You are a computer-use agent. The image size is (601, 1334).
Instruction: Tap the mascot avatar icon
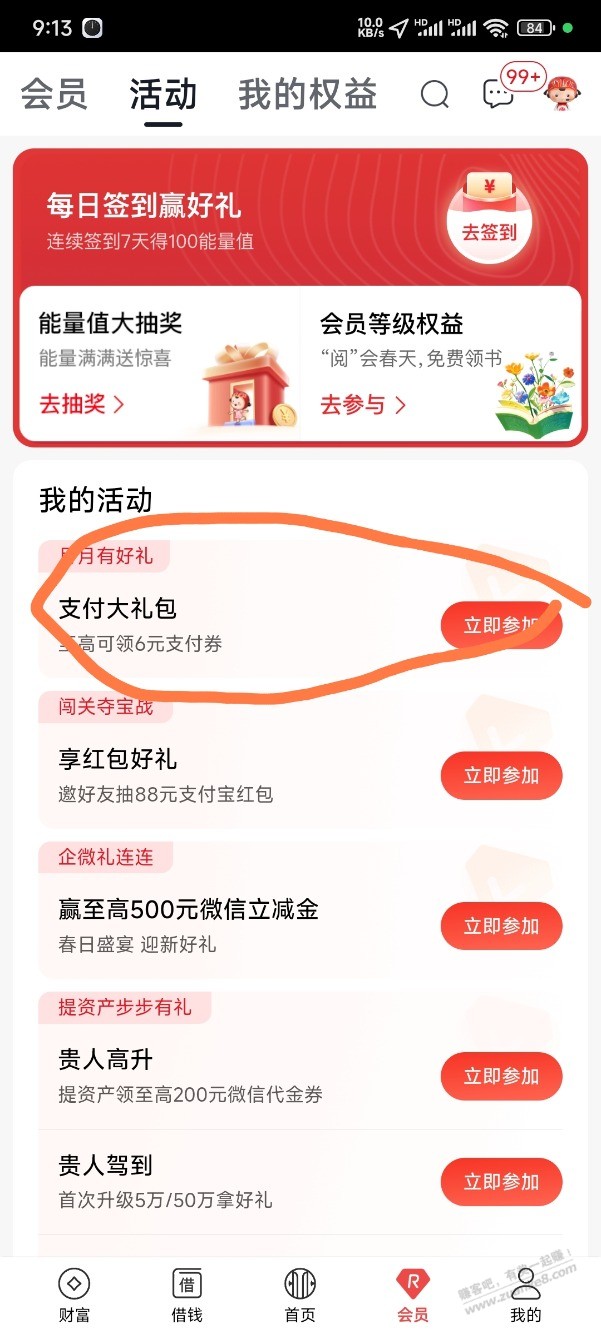coord(564,93)
